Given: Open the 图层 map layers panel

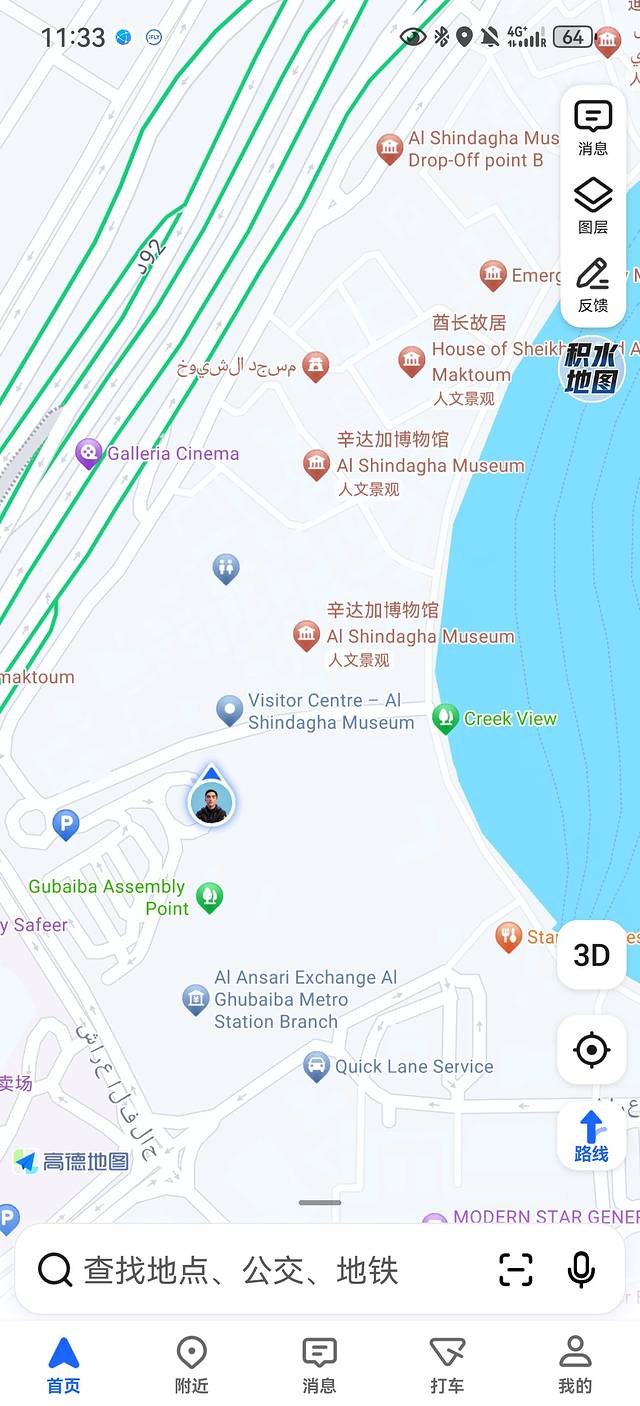Looking at the screenshot, I should pyautogui.click(x=593, y=205).
